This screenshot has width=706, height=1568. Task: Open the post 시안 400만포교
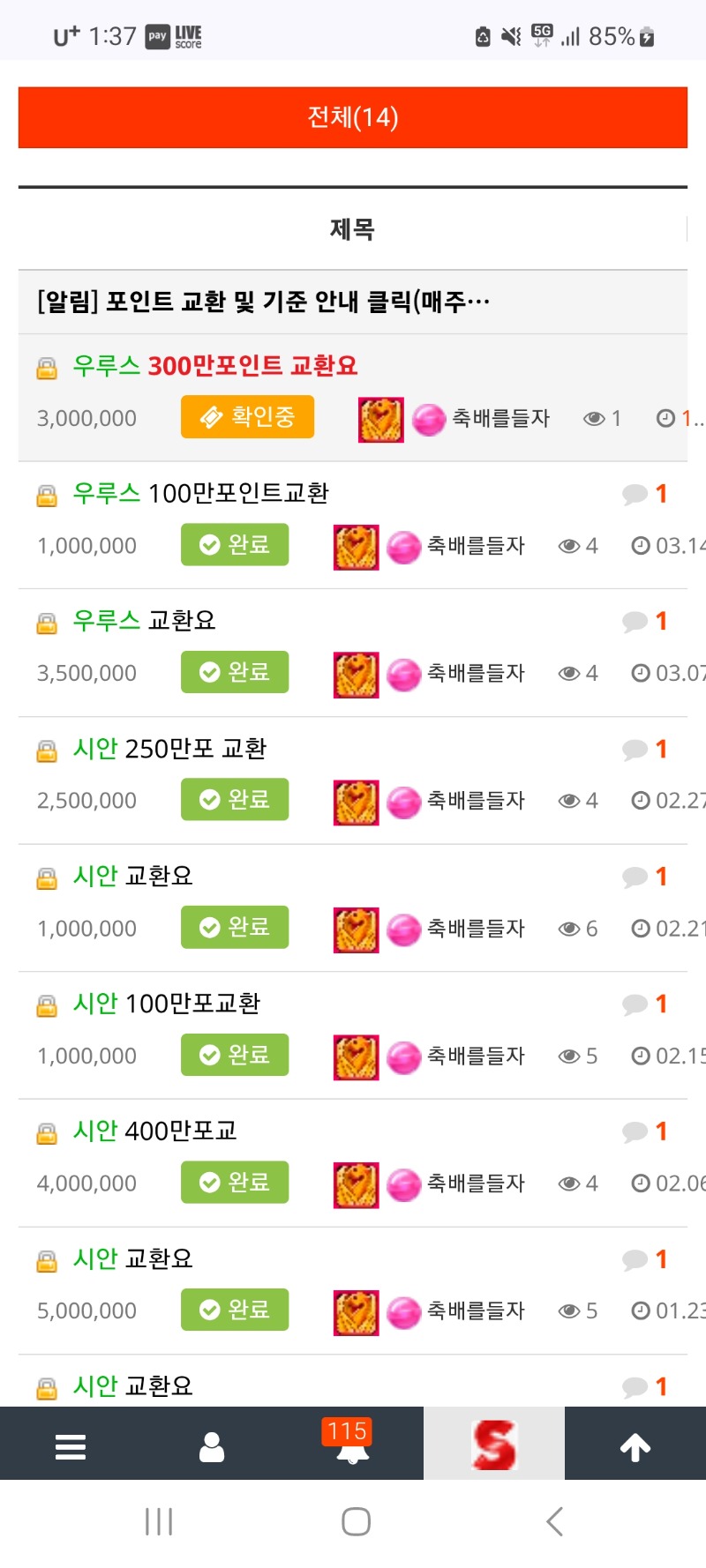(x=155, y=1131)
